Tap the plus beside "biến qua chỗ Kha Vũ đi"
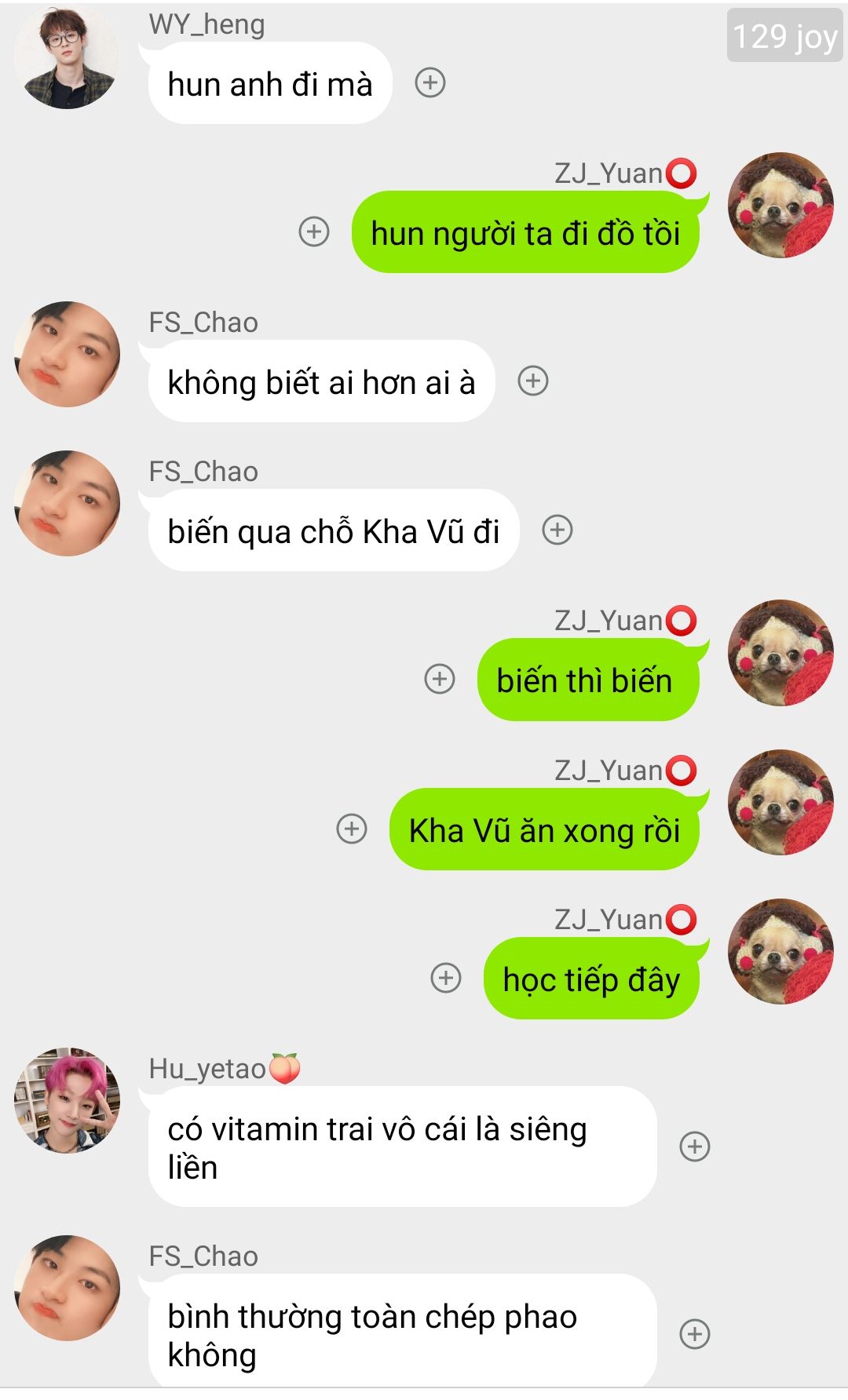Screen dimensions: 848x1400 557,530
